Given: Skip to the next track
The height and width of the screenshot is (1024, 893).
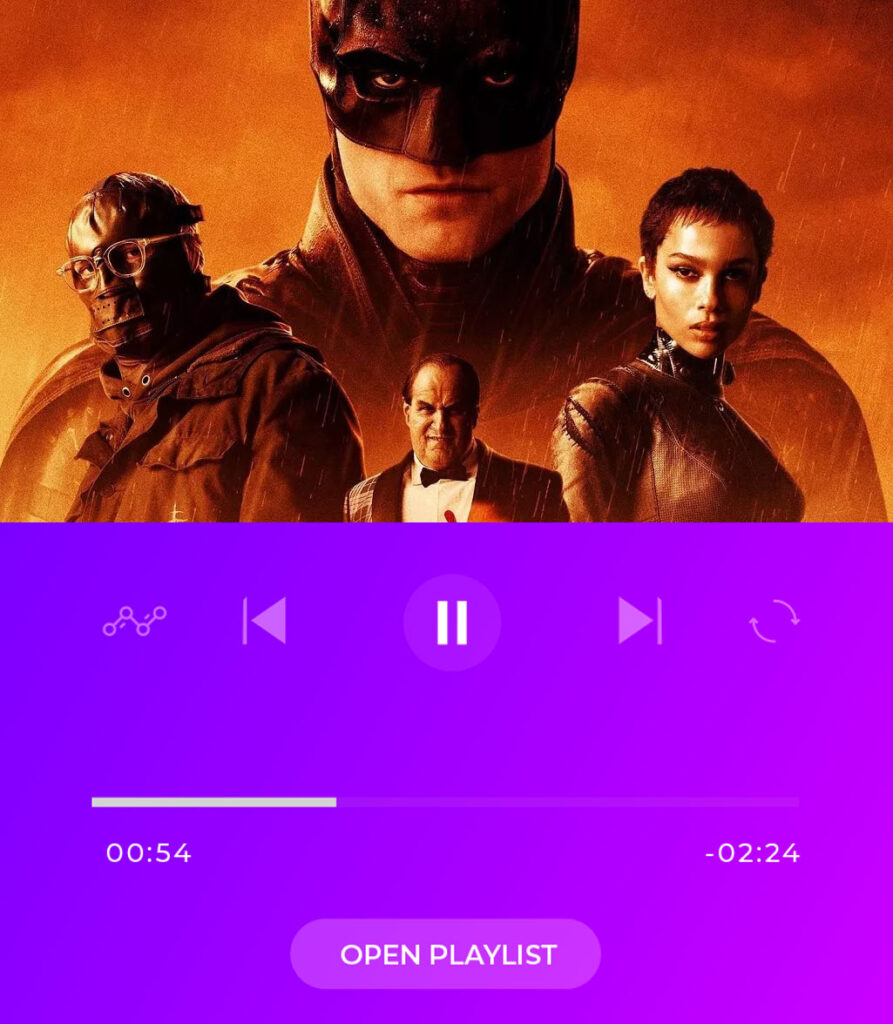Looking at the screenshot, I should 640,621.
